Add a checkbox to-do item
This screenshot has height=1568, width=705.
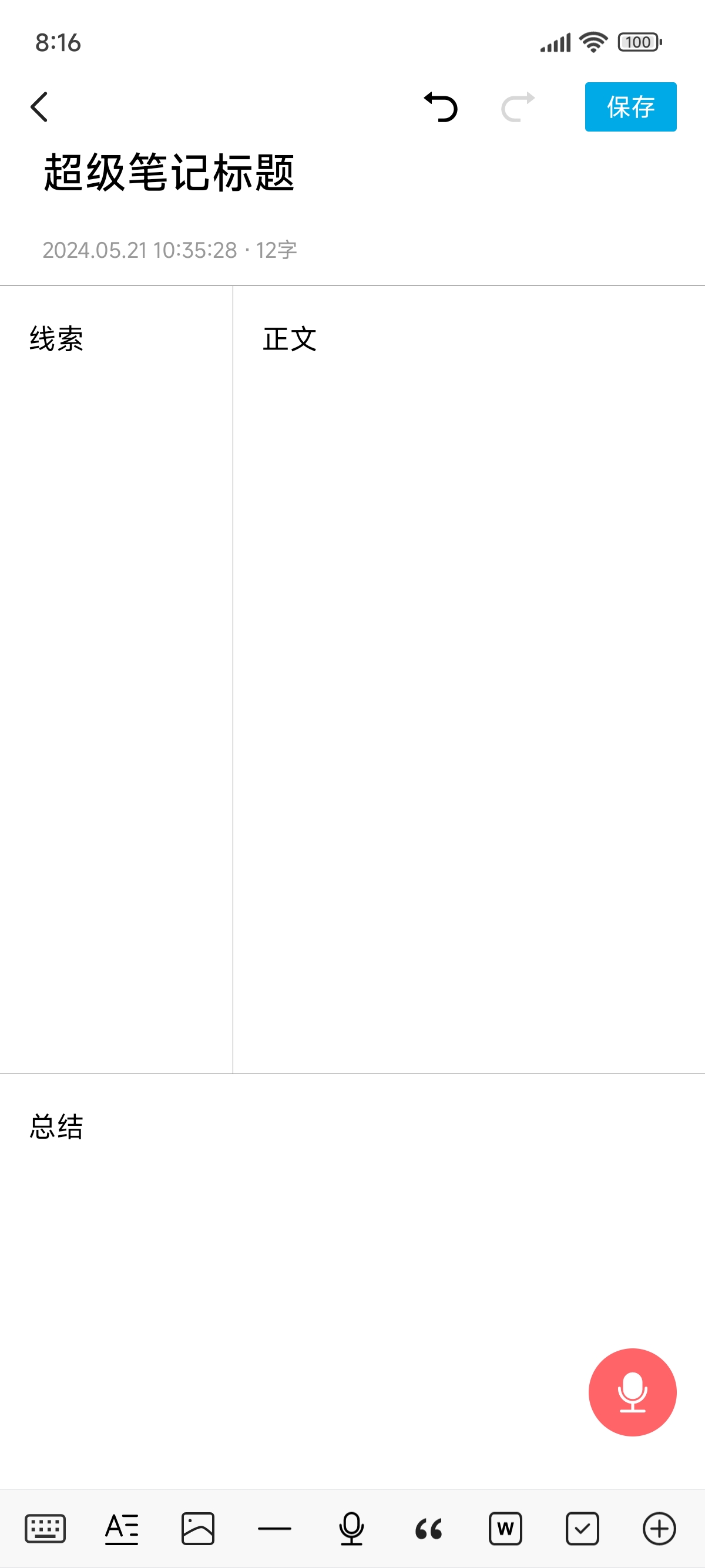point(582,1528)
